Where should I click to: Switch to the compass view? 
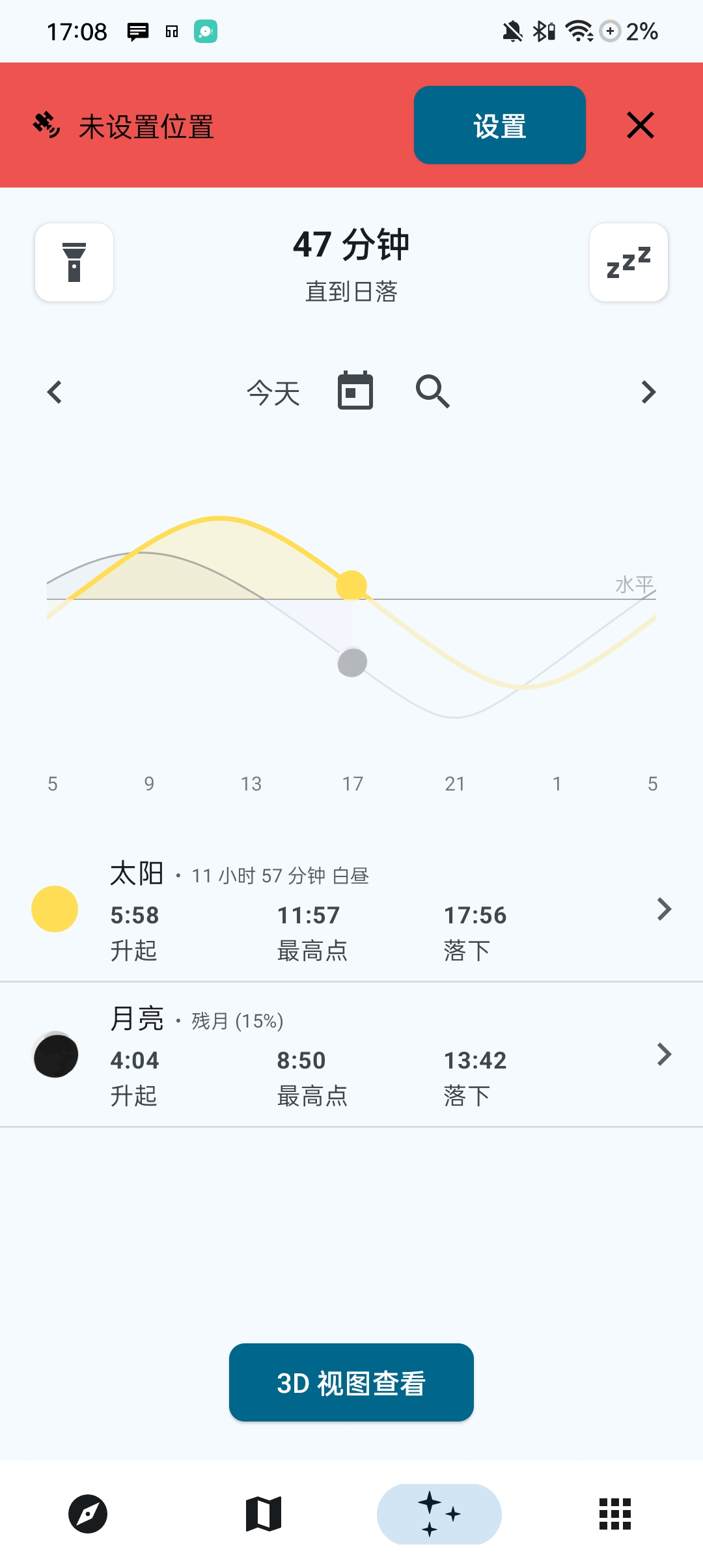point(88,1514)
